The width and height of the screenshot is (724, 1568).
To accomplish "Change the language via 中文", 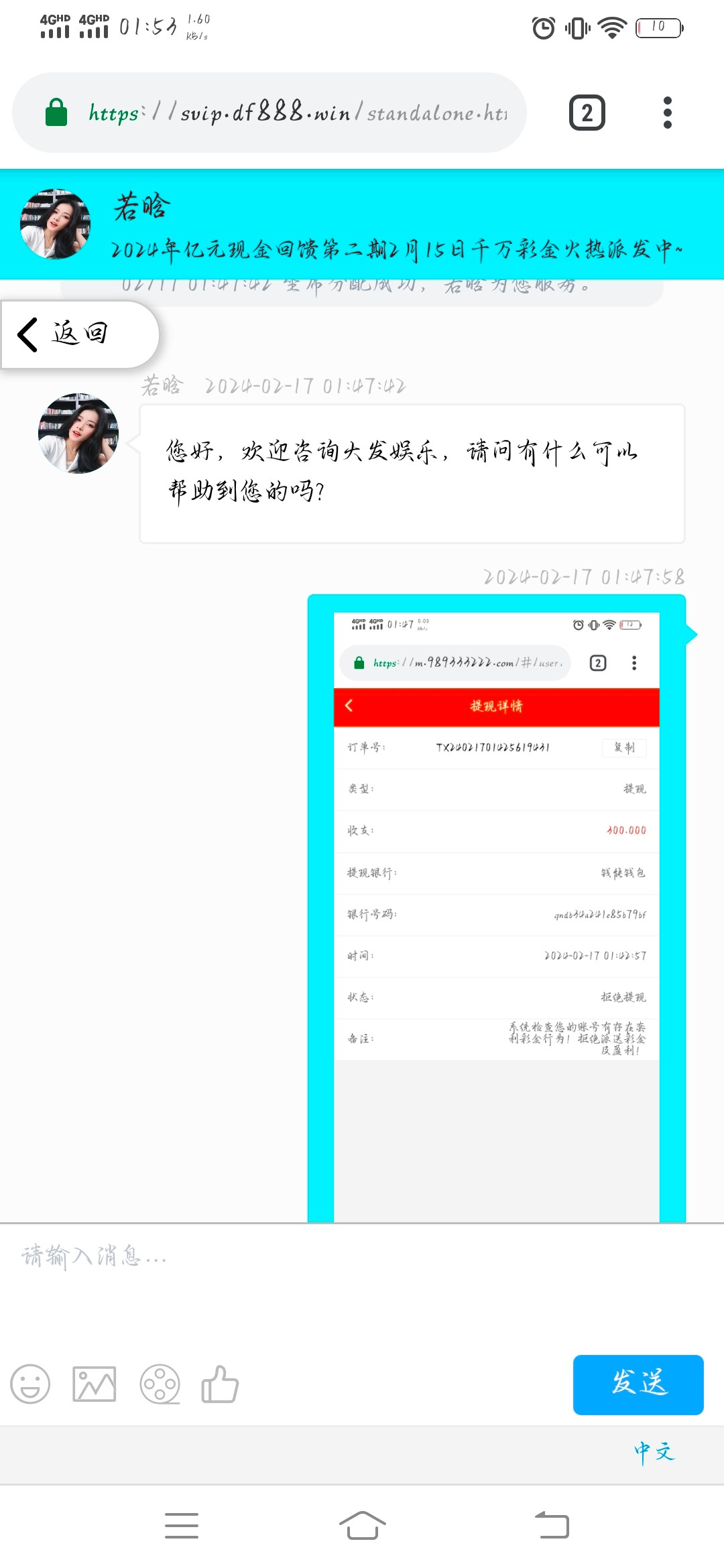I will click(x=654, y=1452).
